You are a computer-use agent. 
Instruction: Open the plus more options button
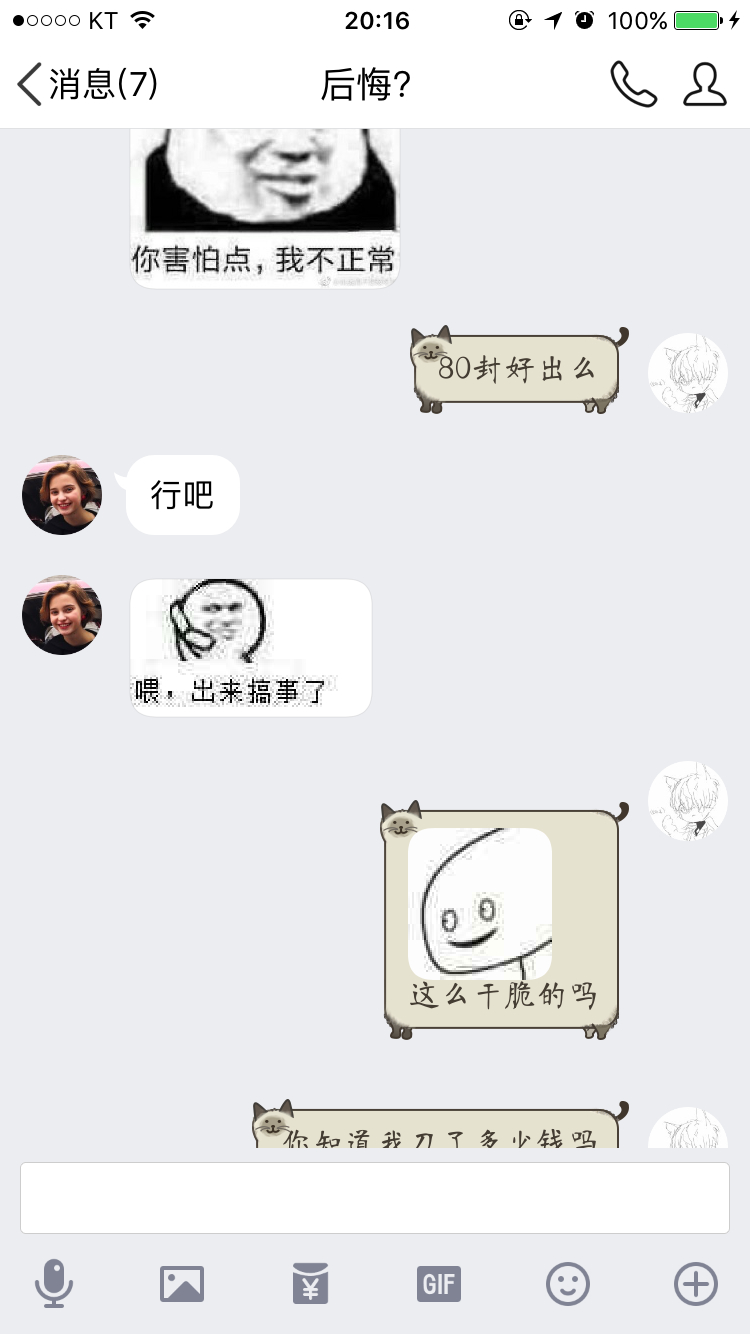point(696,1283)
